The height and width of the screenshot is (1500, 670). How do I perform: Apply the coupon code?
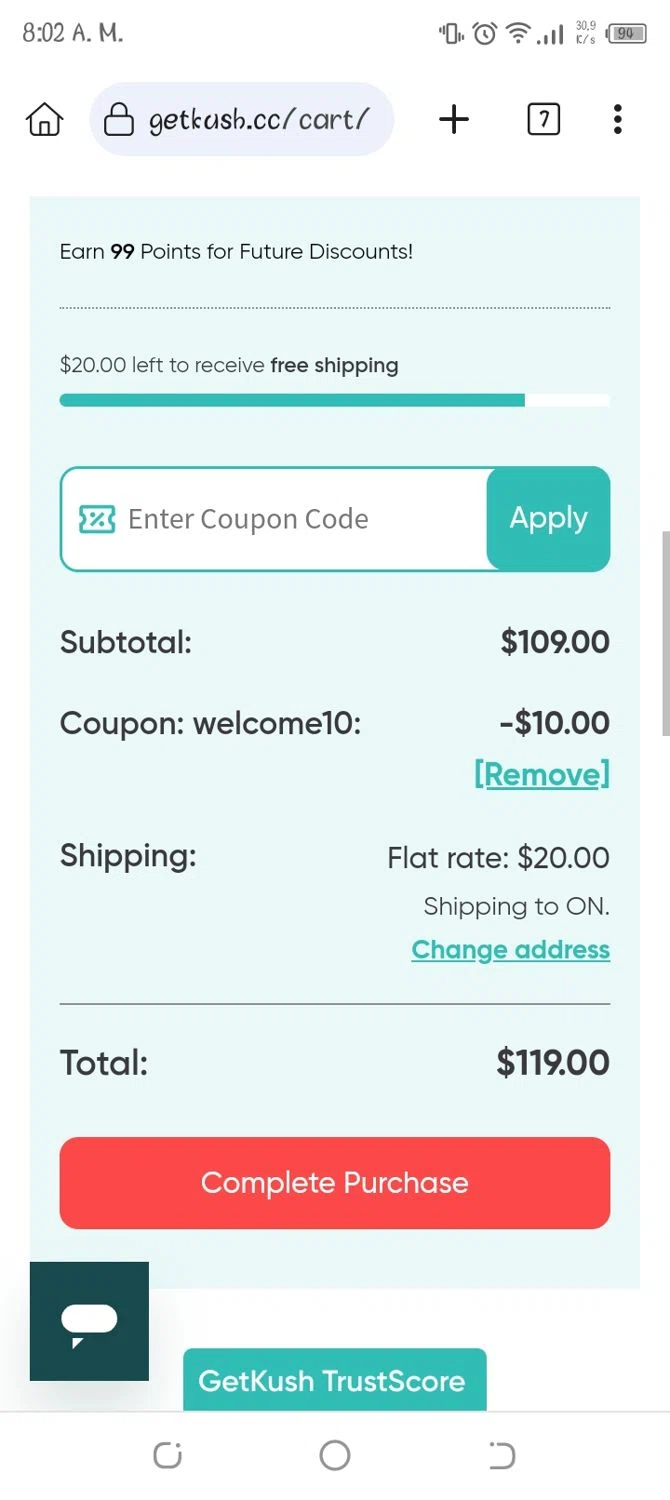point(548,519)
